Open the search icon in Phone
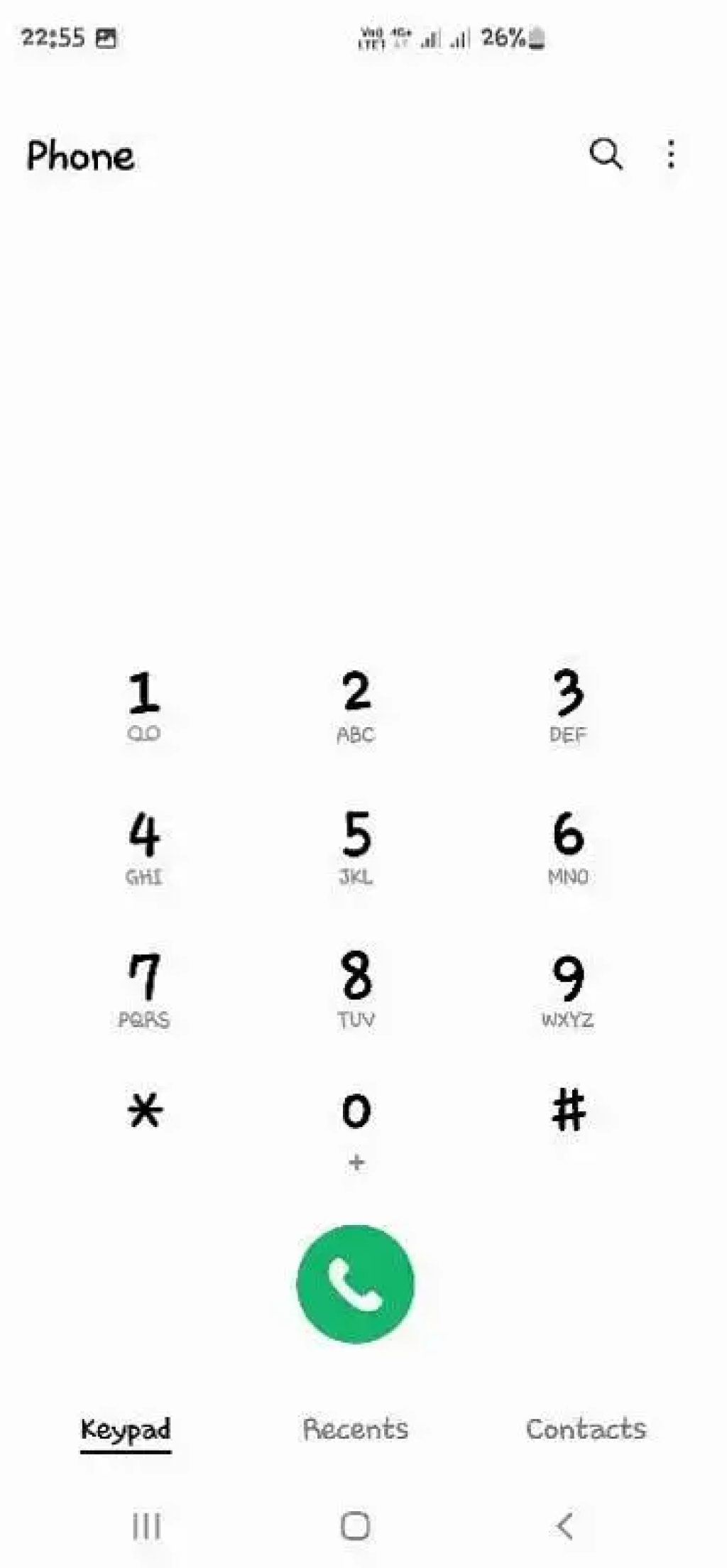This screenshot has height=1568, width=727. [606, 154]
